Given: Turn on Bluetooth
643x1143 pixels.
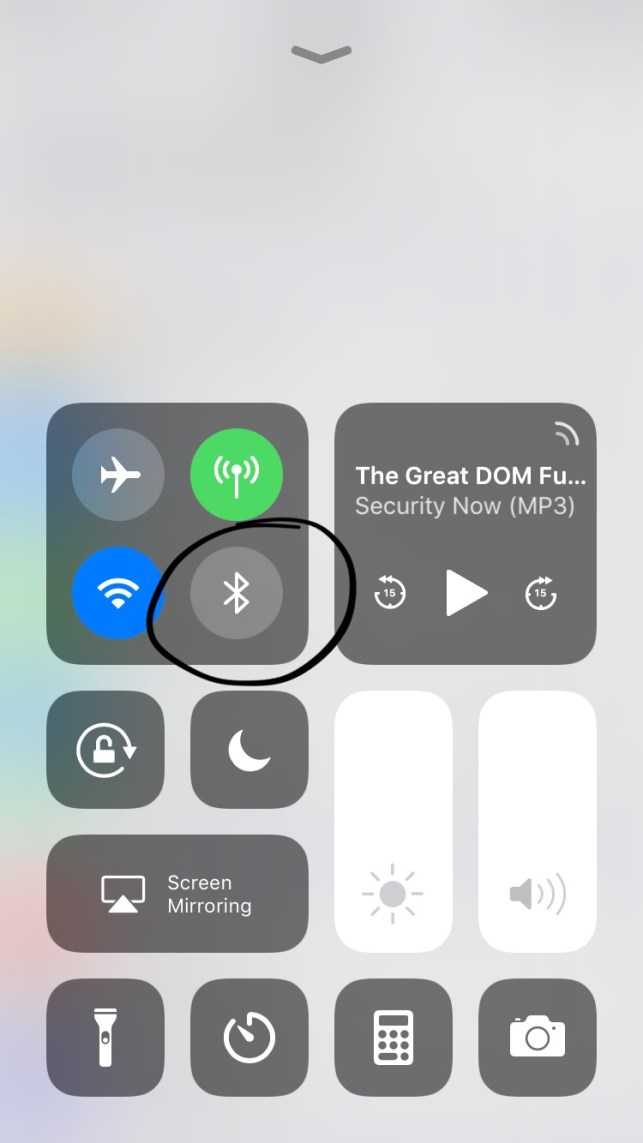Looking at the screenshot, I should click(x=236, y=593).
